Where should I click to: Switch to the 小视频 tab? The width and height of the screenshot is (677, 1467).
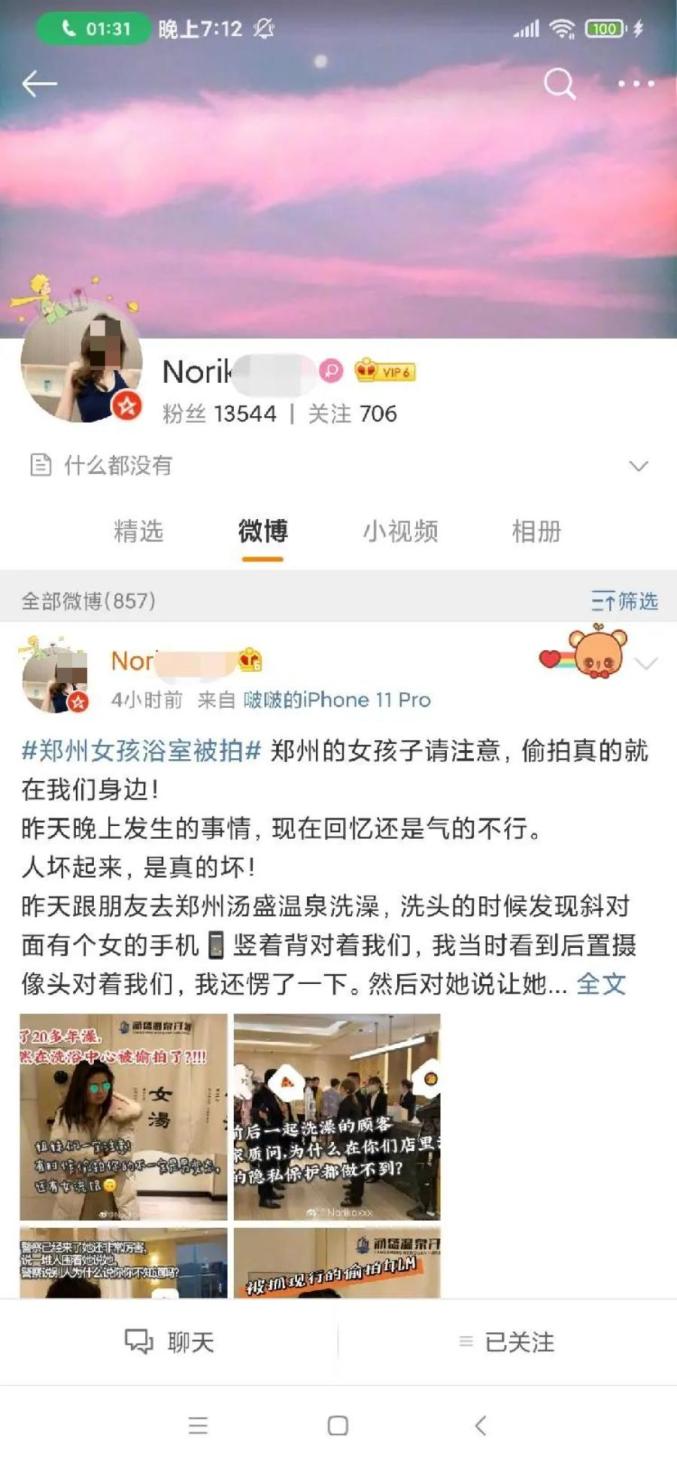click(x=400, y=531)
